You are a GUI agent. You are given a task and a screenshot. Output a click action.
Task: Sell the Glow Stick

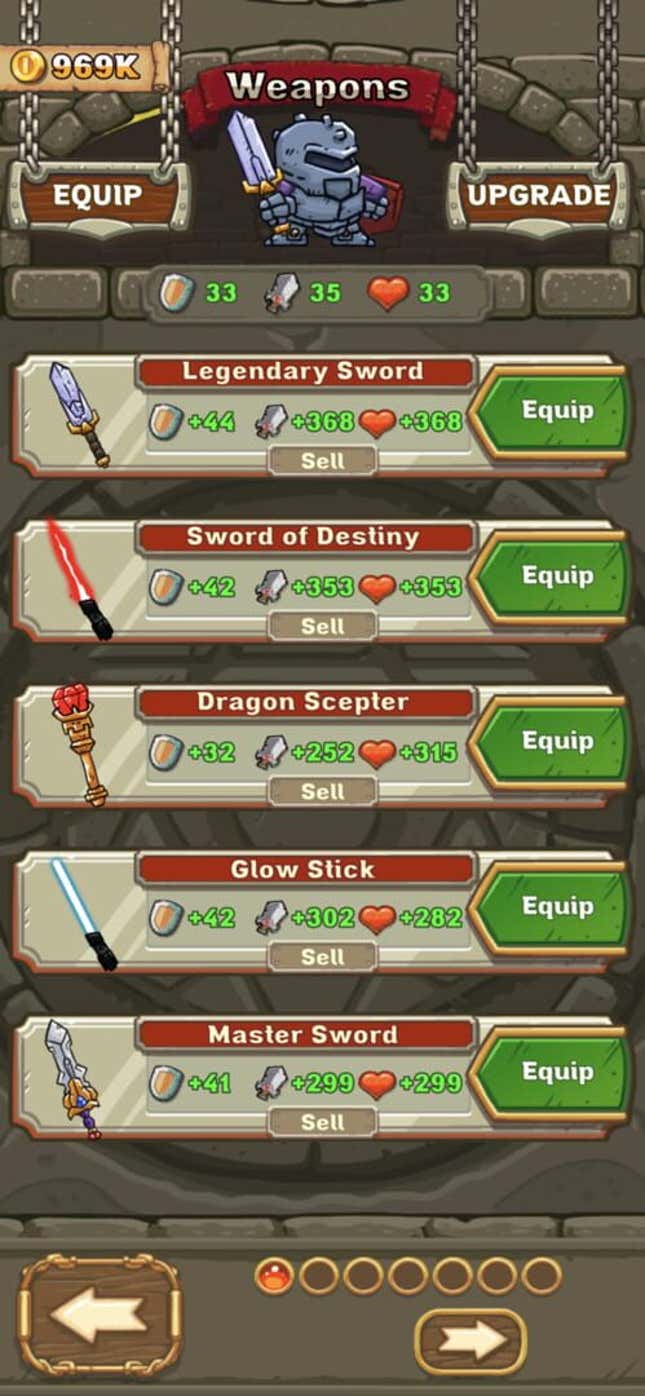[322, 957]
